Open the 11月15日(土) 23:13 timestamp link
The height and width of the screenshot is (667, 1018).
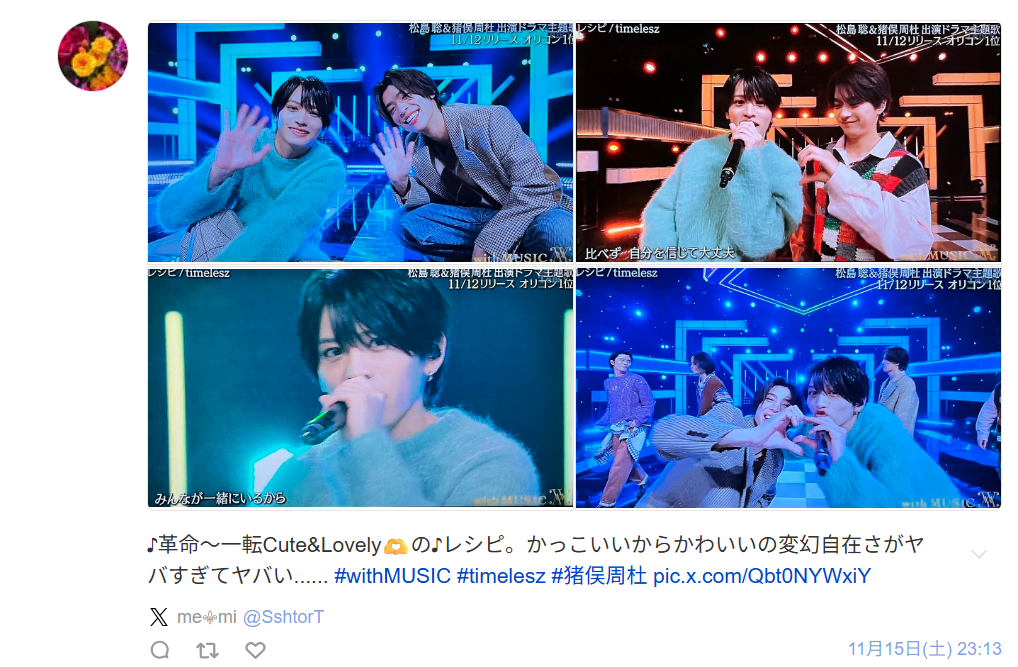pyautogui.click(x=924, y=648)
